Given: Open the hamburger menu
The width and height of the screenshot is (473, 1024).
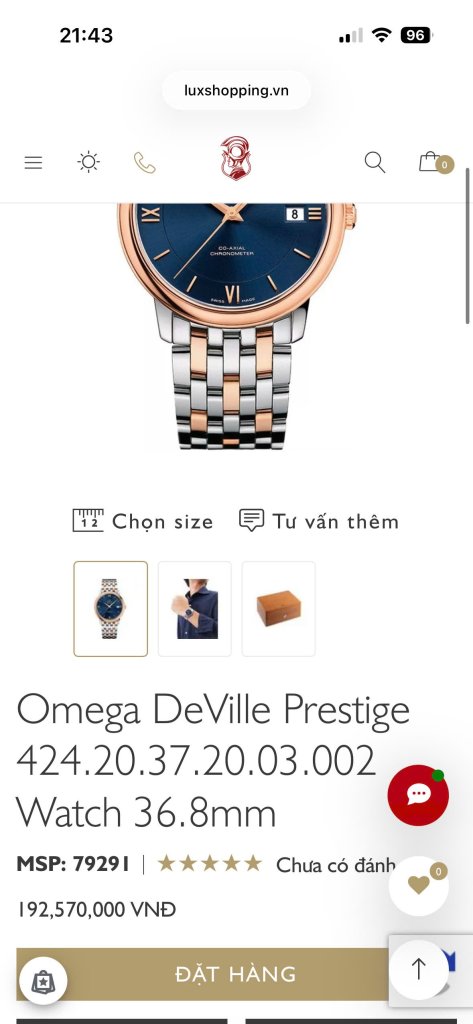Looking at the screenshot, I should (33, 163).
